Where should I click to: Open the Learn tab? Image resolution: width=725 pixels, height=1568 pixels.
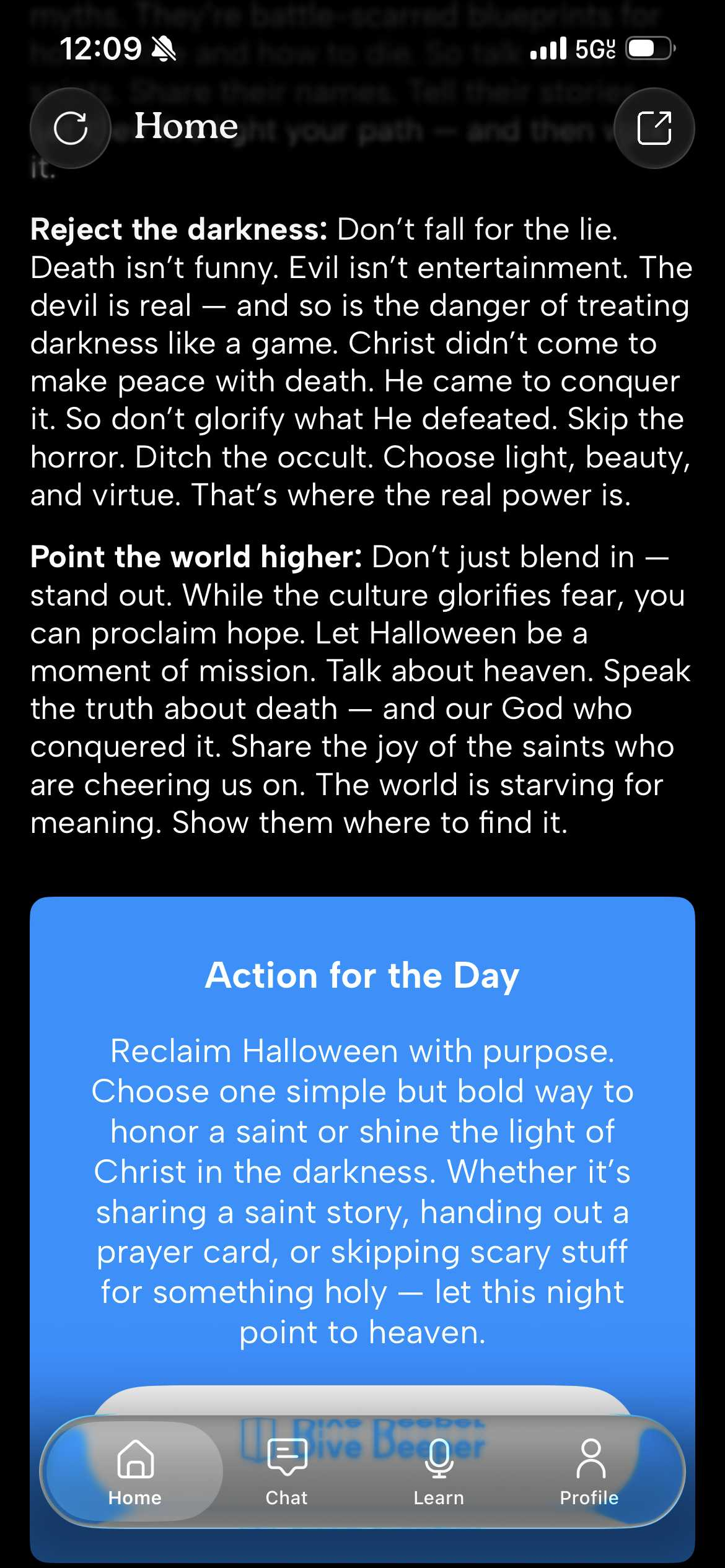[x=438, y=1471]
